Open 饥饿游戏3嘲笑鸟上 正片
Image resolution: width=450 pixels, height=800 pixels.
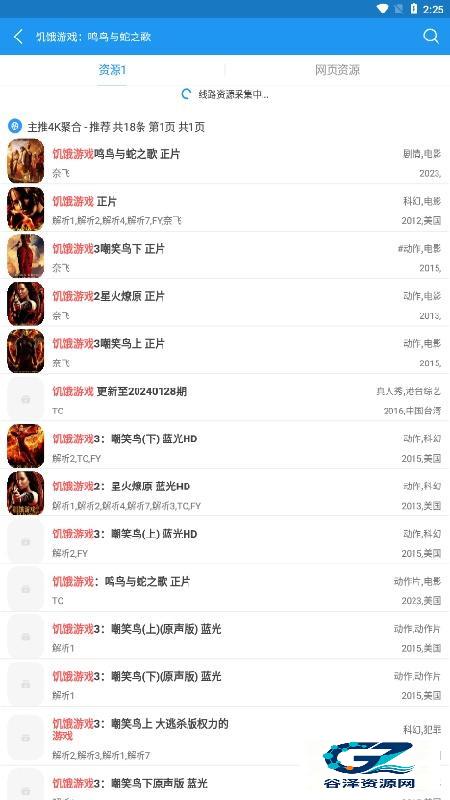coord(225,351)
